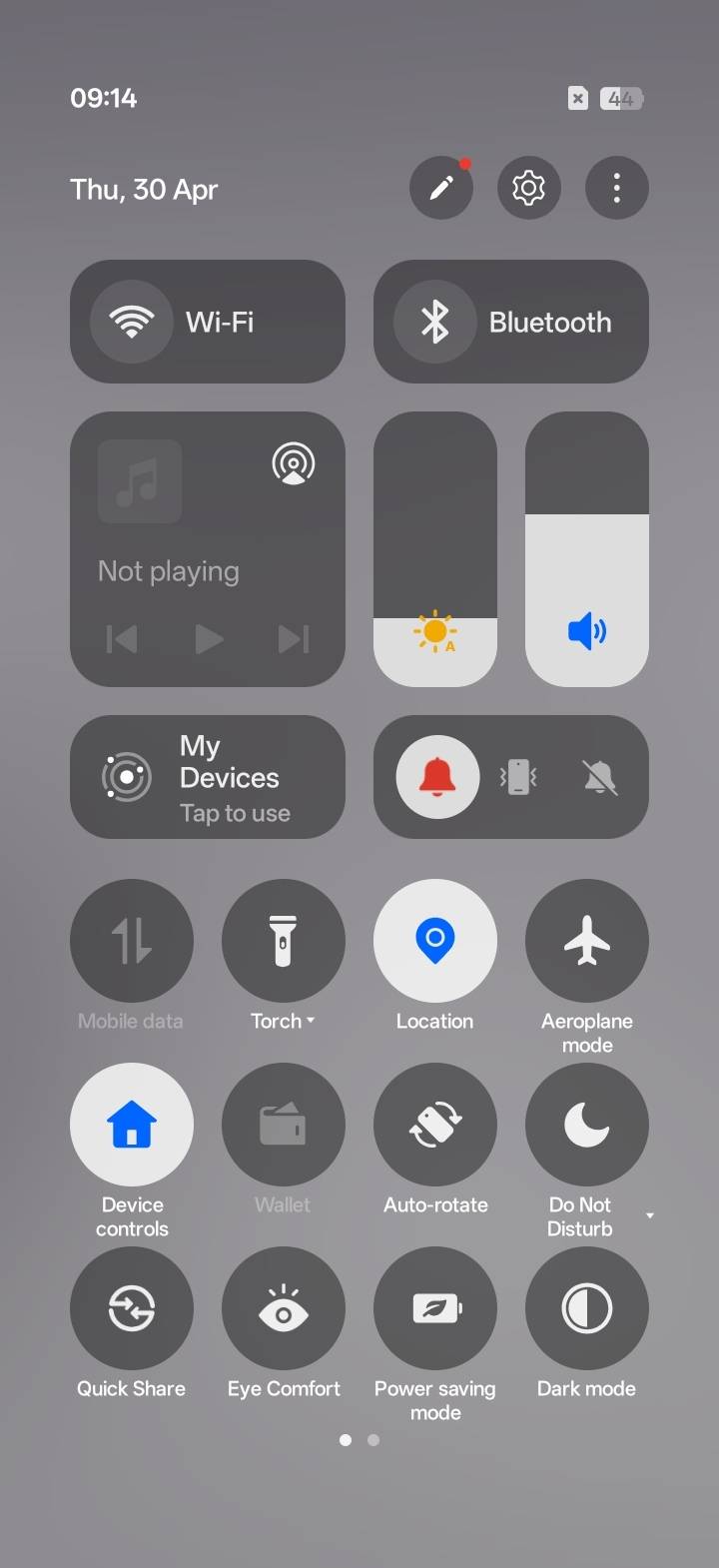Tap the play button in media player
Image resolution: width=719 pixels, height=1568 pixels.
(209, 639)
